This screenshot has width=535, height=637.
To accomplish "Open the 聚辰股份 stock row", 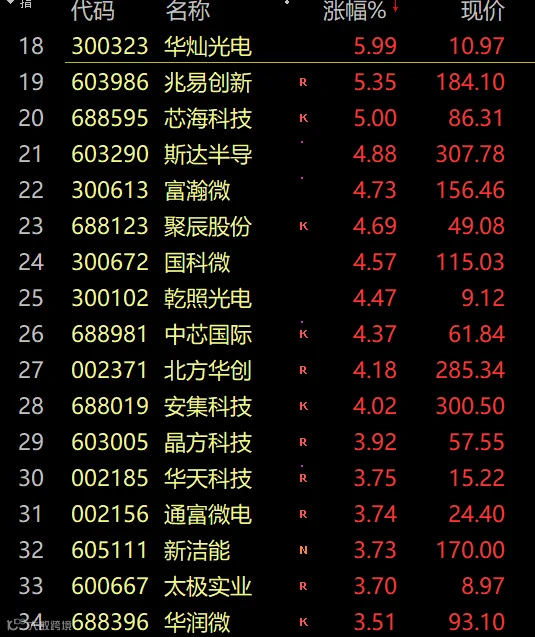I will [x=267, y=226].
